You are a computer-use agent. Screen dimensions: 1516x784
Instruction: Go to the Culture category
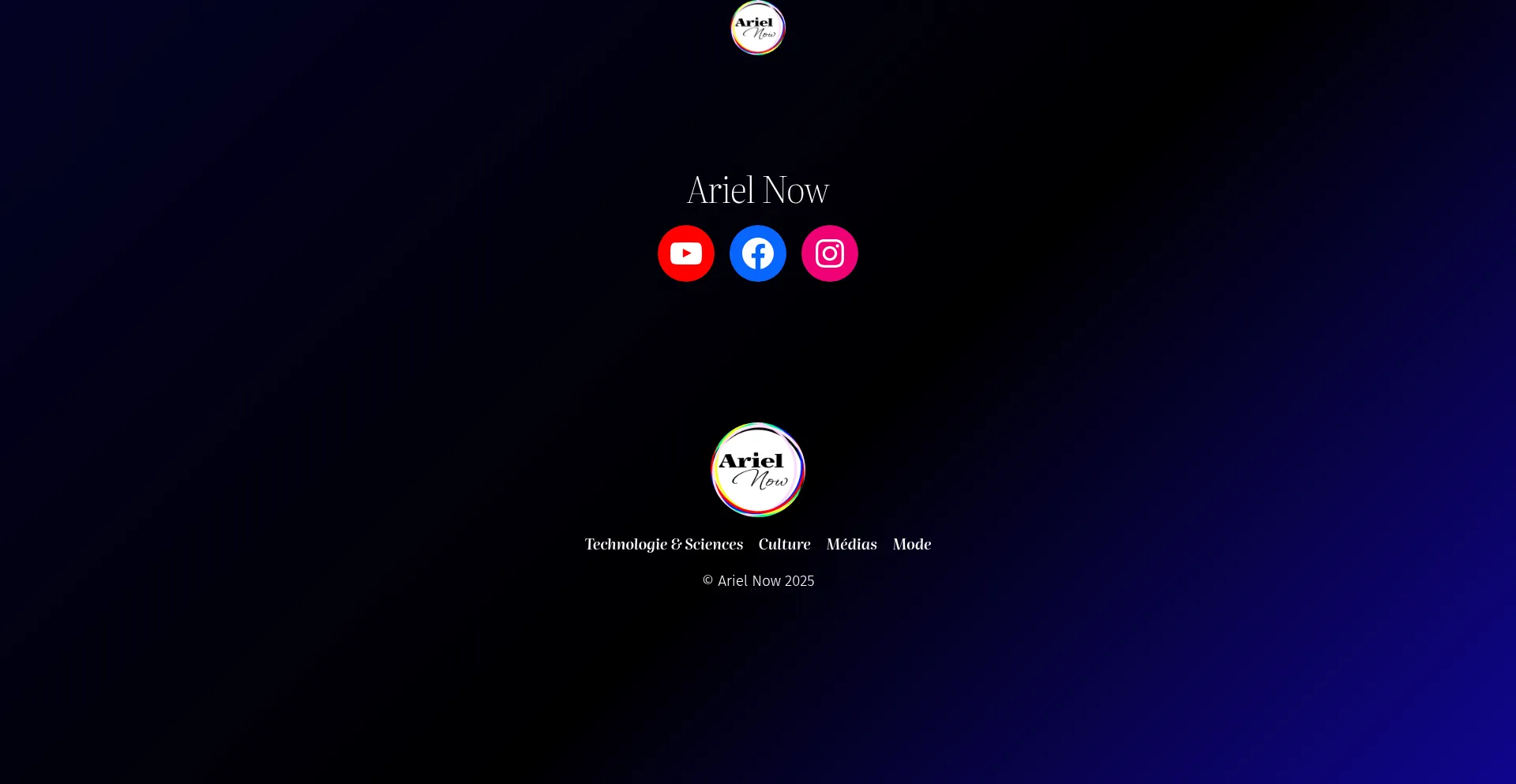coord(784,545)
